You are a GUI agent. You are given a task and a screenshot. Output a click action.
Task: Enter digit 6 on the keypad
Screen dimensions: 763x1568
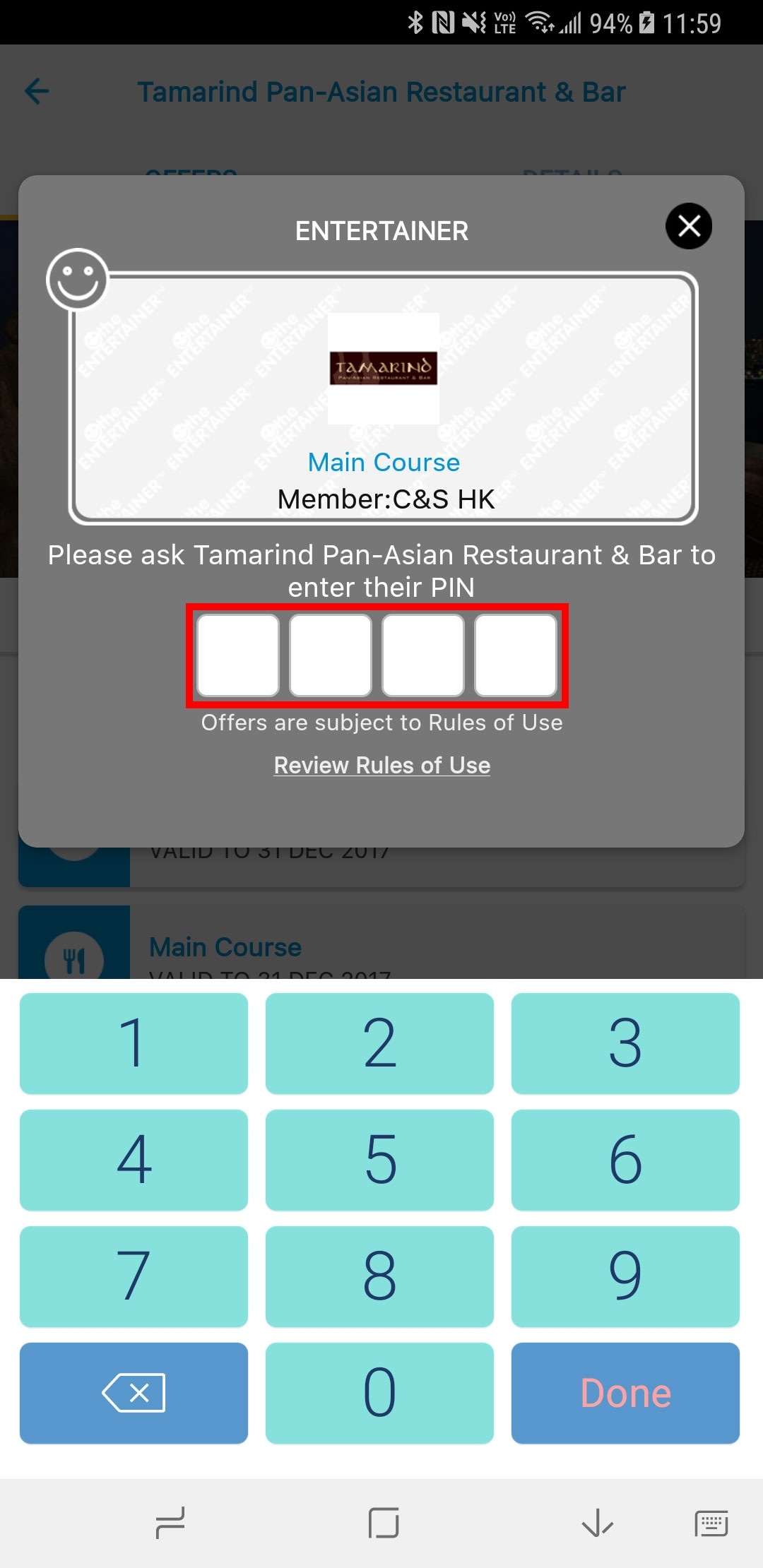tap(625, 1160)
